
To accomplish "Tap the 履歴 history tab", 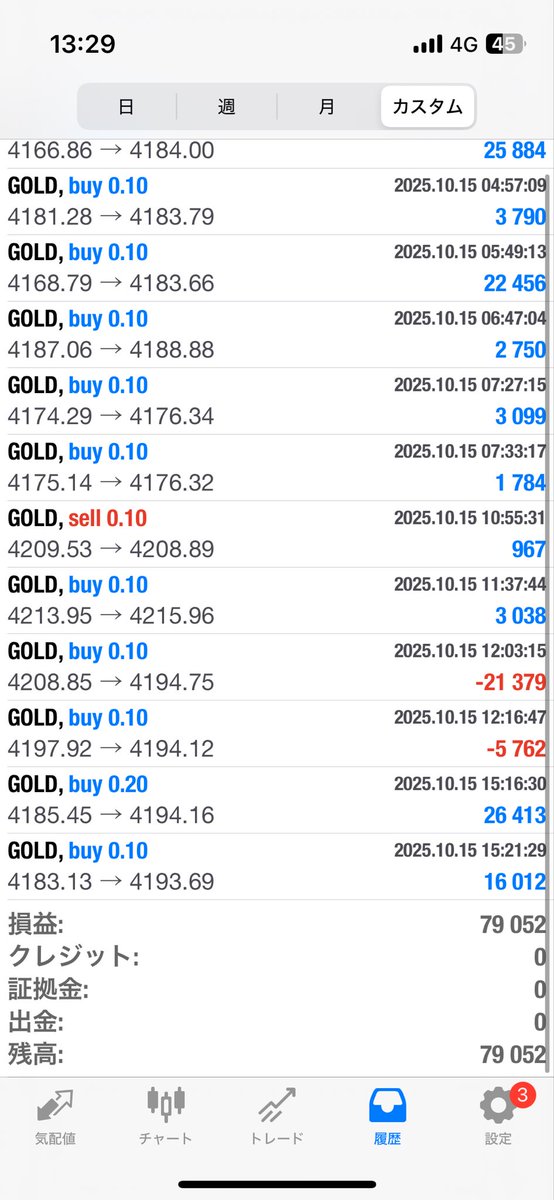I will click(388, 1117).
